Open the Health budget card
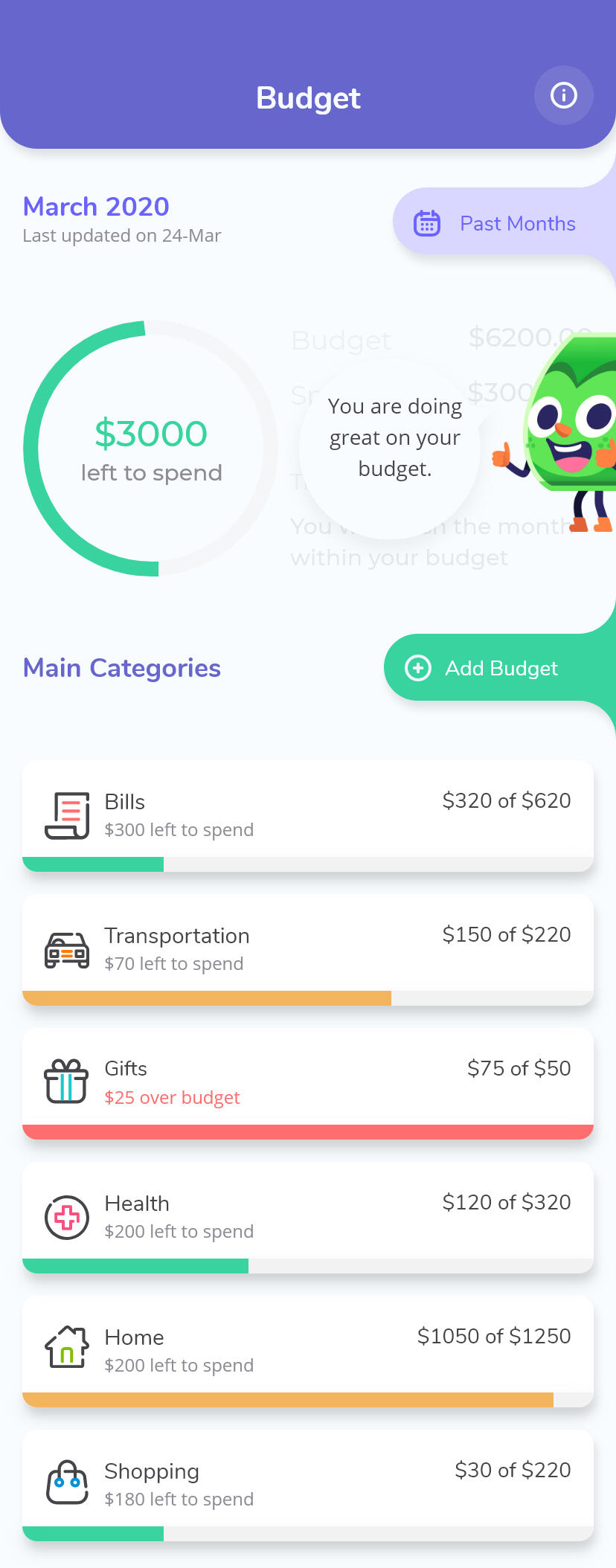The height and width of the screenshot is (1568, 616). [307, 1216]
